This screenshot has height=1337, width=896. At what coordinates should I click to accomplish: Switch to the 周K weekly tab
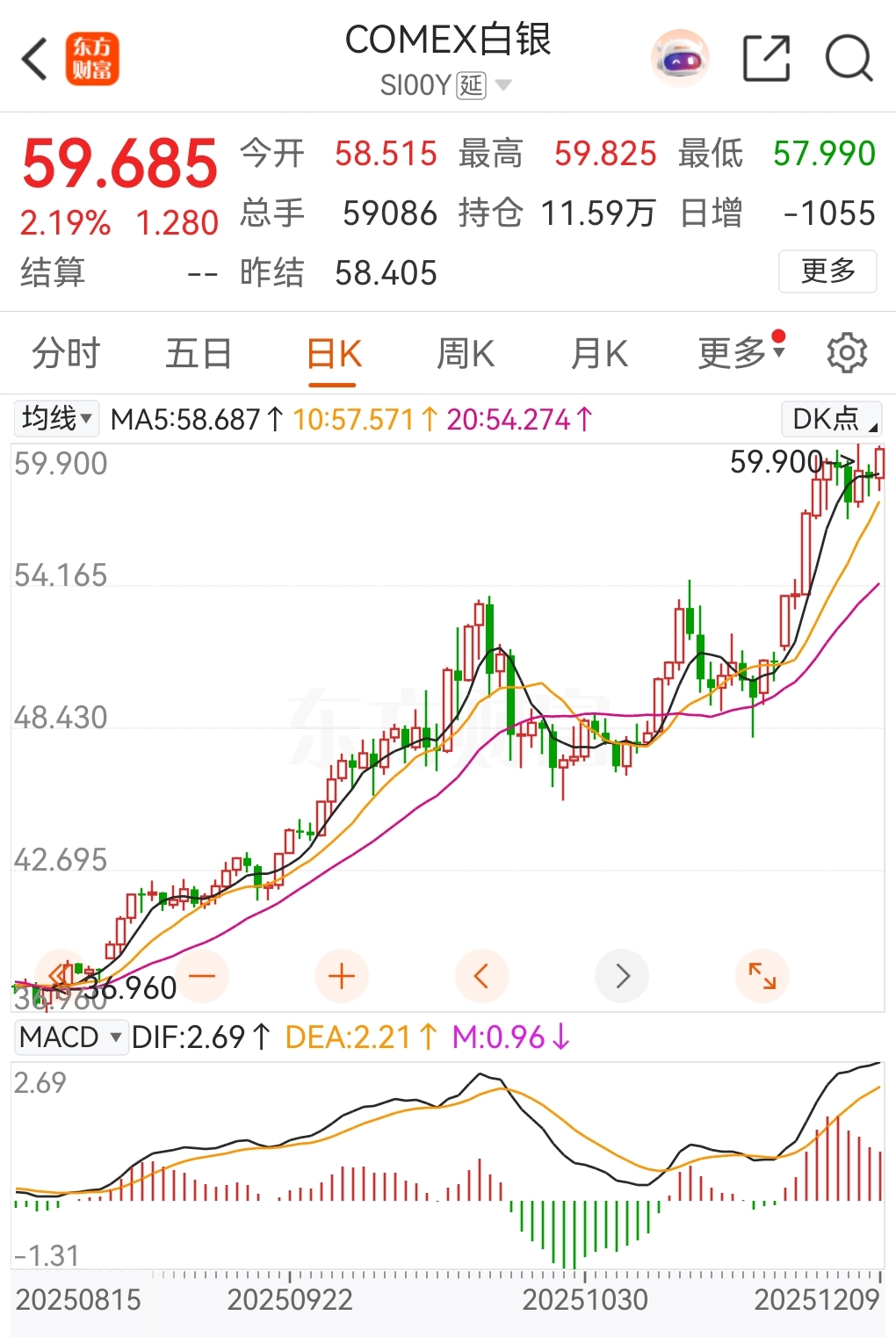point(464,352)
